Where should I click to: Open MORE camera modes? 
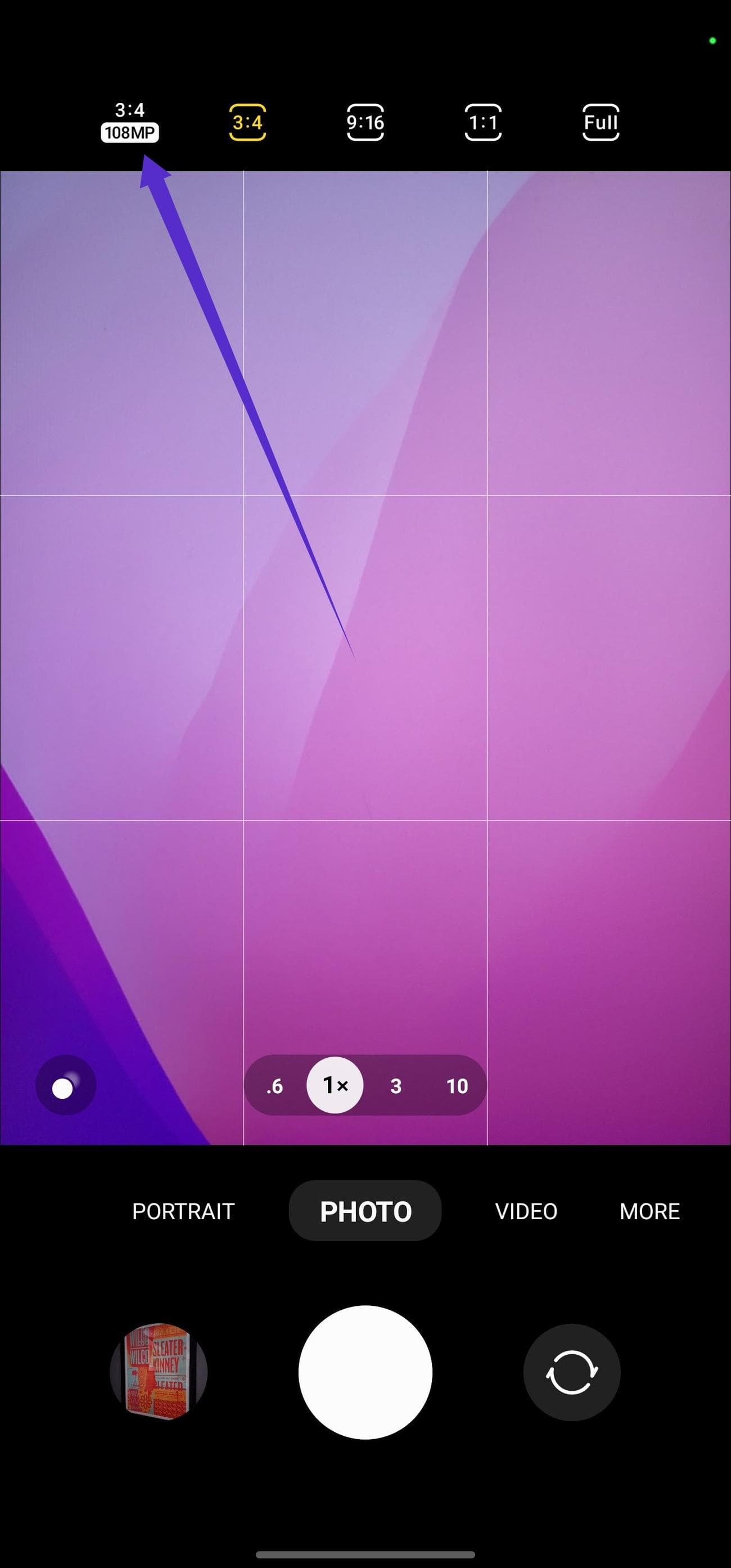pos(649,1211)
